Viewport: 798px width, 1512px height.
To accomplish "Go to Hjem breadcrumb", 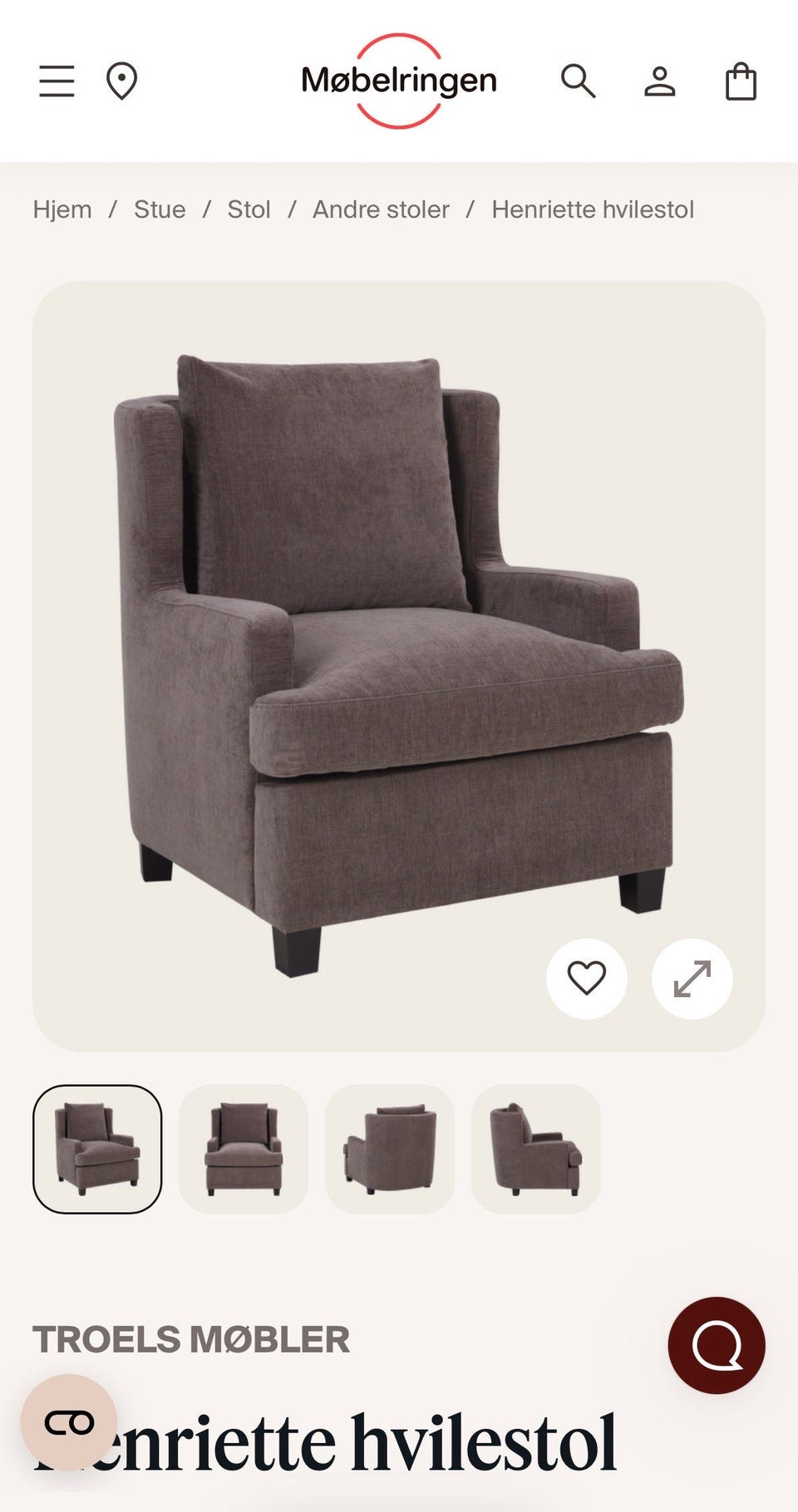I will [x=62, y=209].
